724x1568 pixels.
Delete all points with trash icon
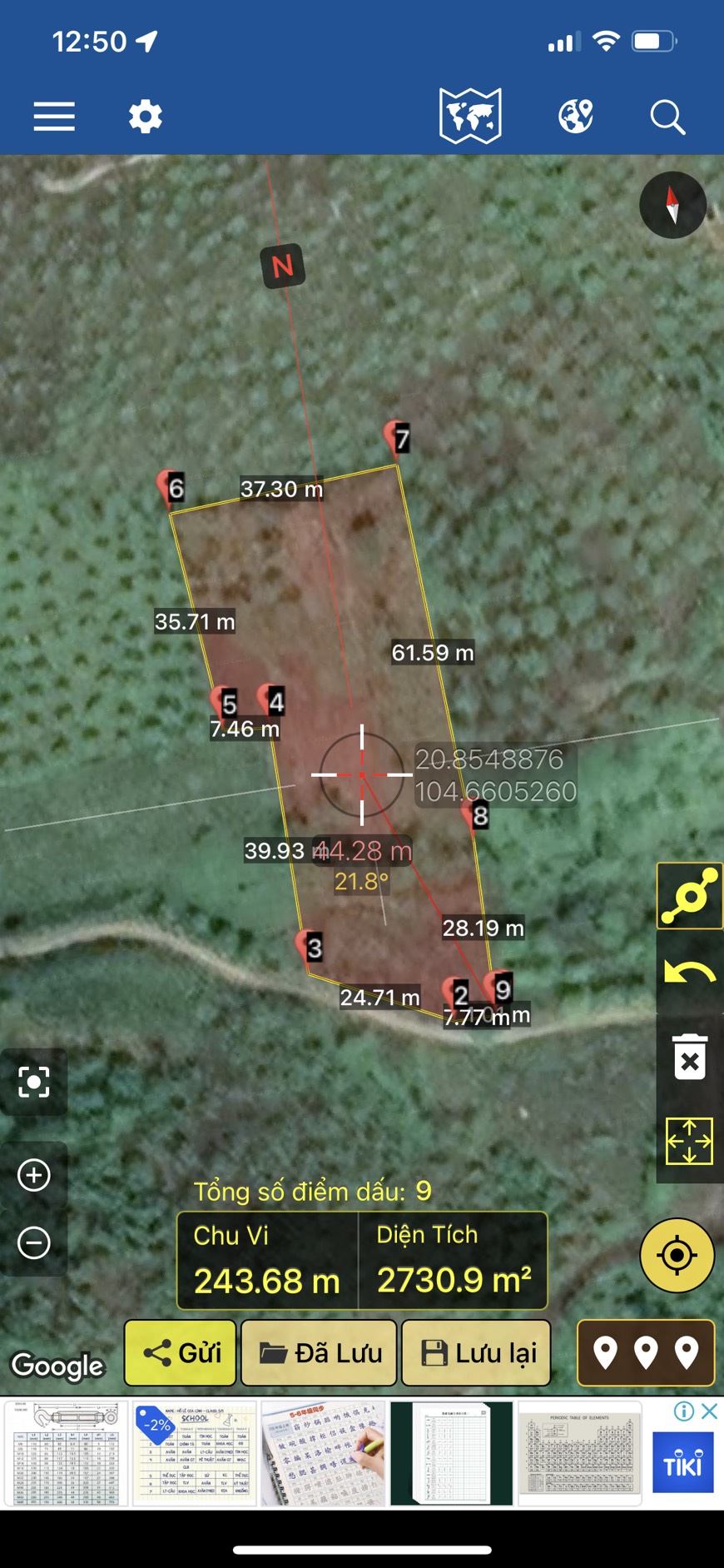tap(689, 1058)
